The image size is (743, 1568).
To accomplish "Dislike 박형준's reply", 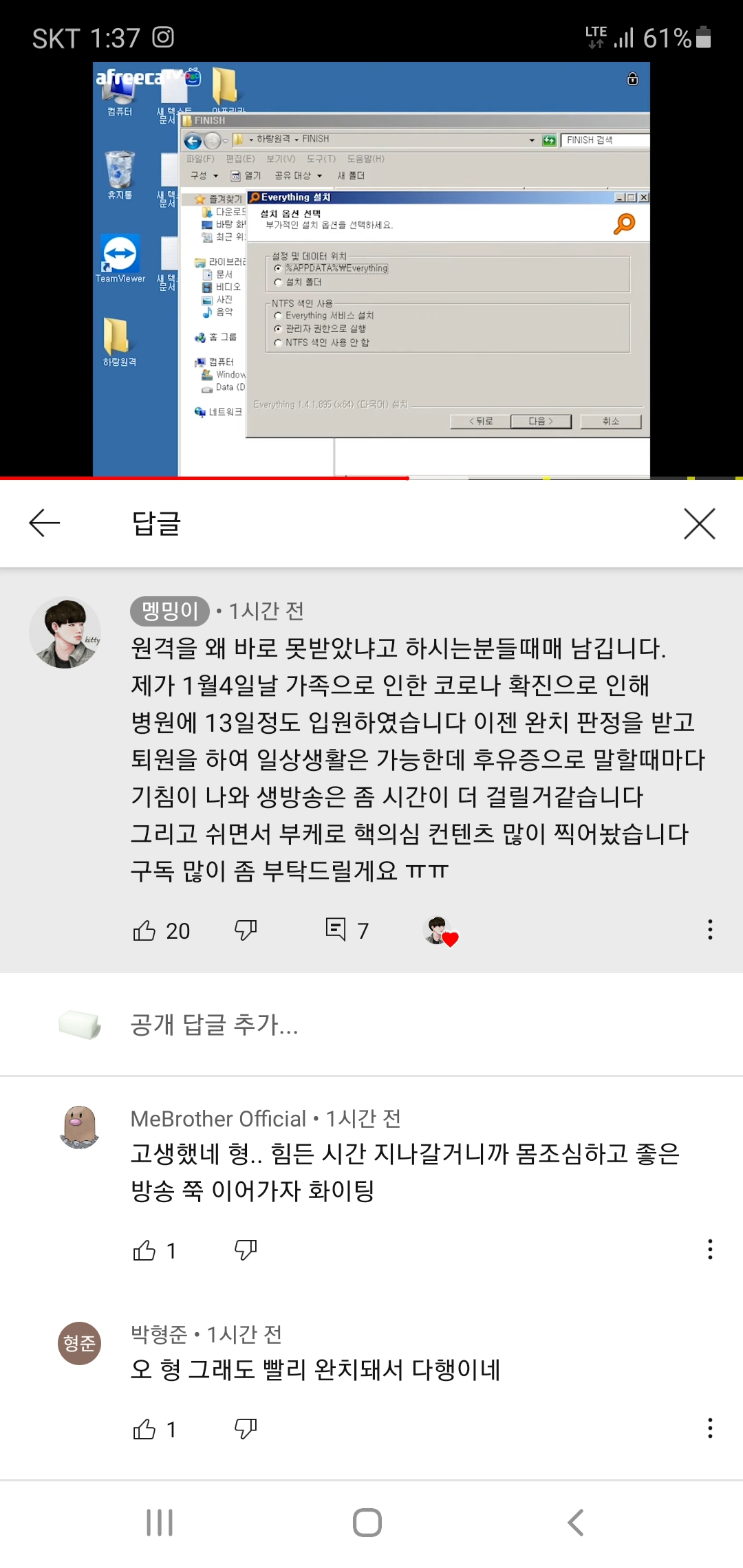I will 246,1430.
